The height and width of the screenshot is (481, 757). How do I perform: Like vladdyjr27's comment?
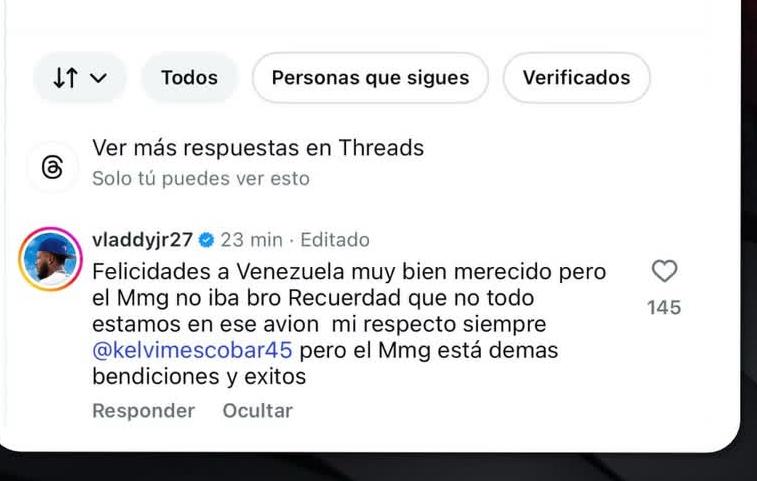(x=664, y=272)
